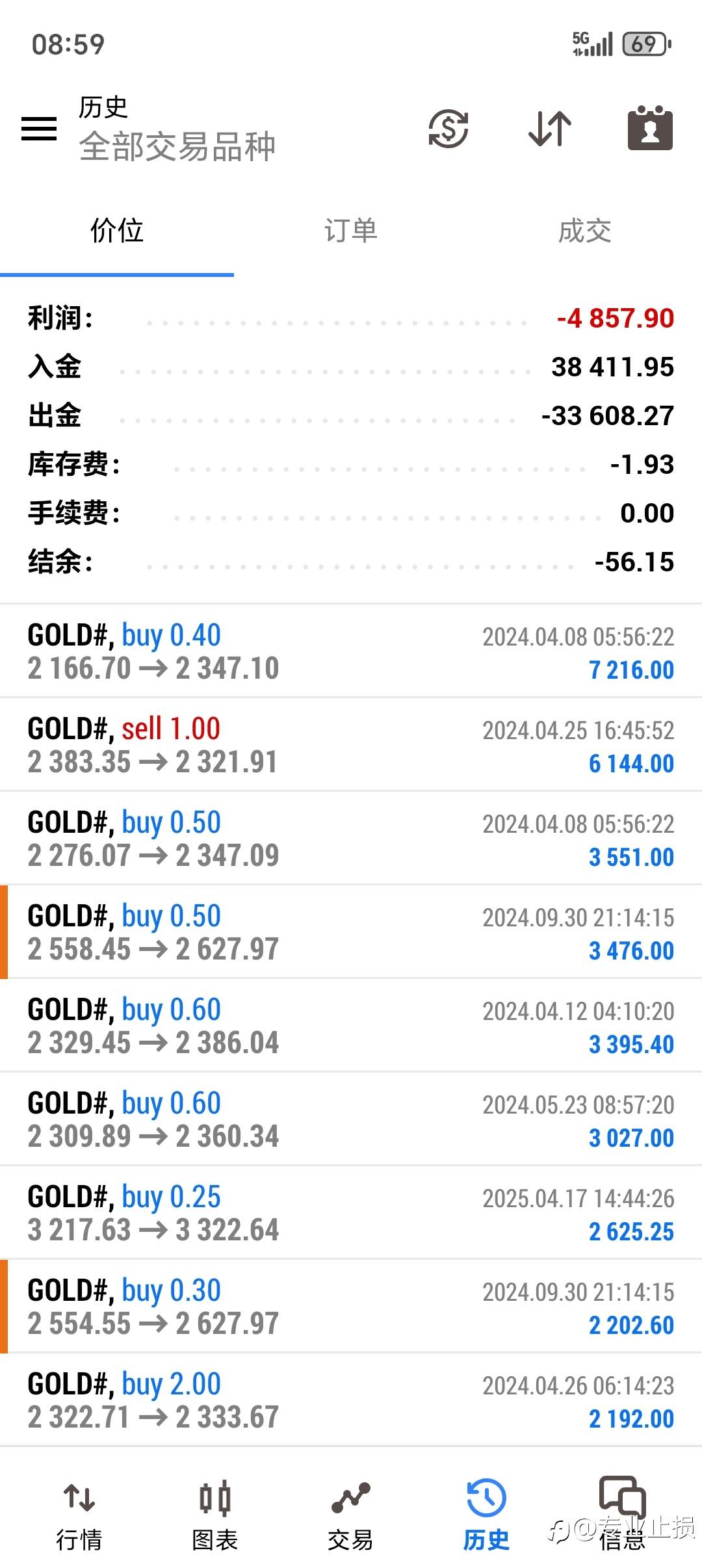Expand the trade with profit 3 551.00
The width and height of the screenshot is (702, 1568).
coord(351,838)
